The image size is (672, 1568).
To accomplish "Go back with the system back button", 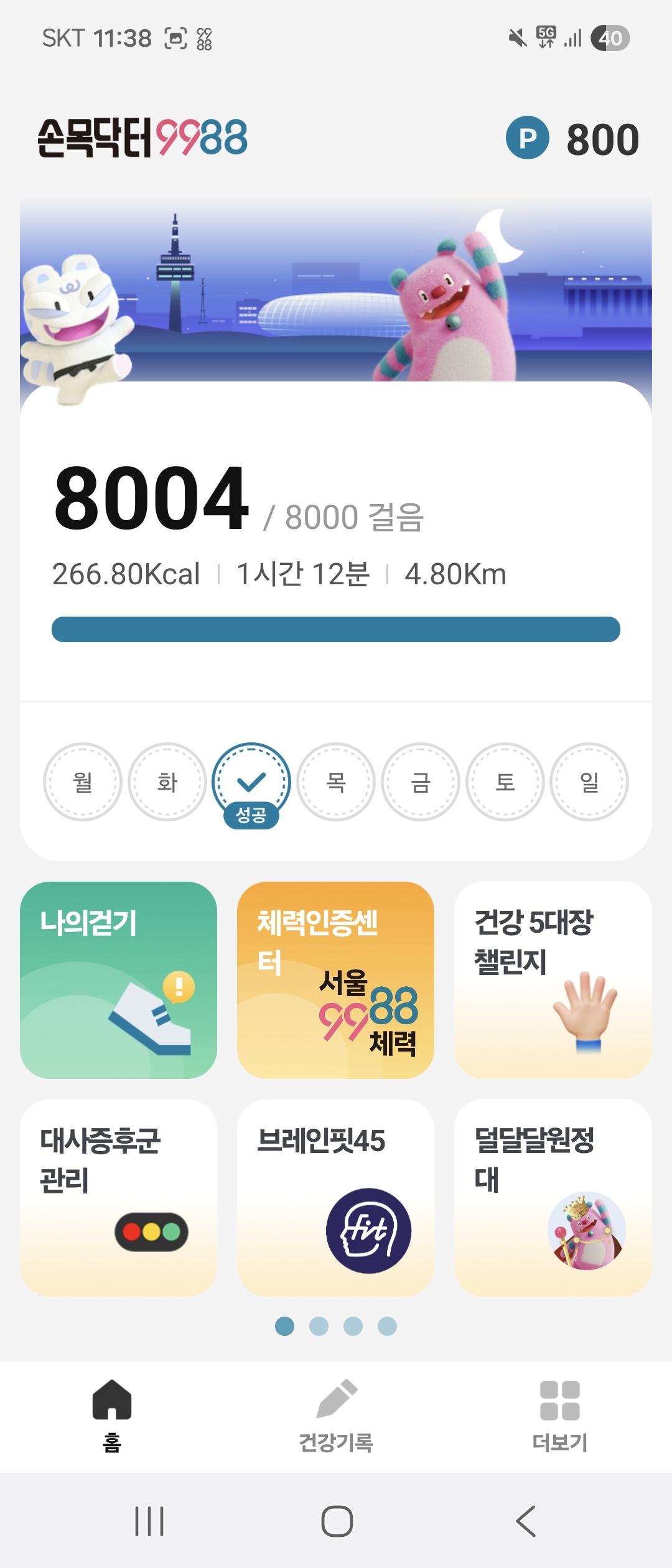I will click(526, 1521).
